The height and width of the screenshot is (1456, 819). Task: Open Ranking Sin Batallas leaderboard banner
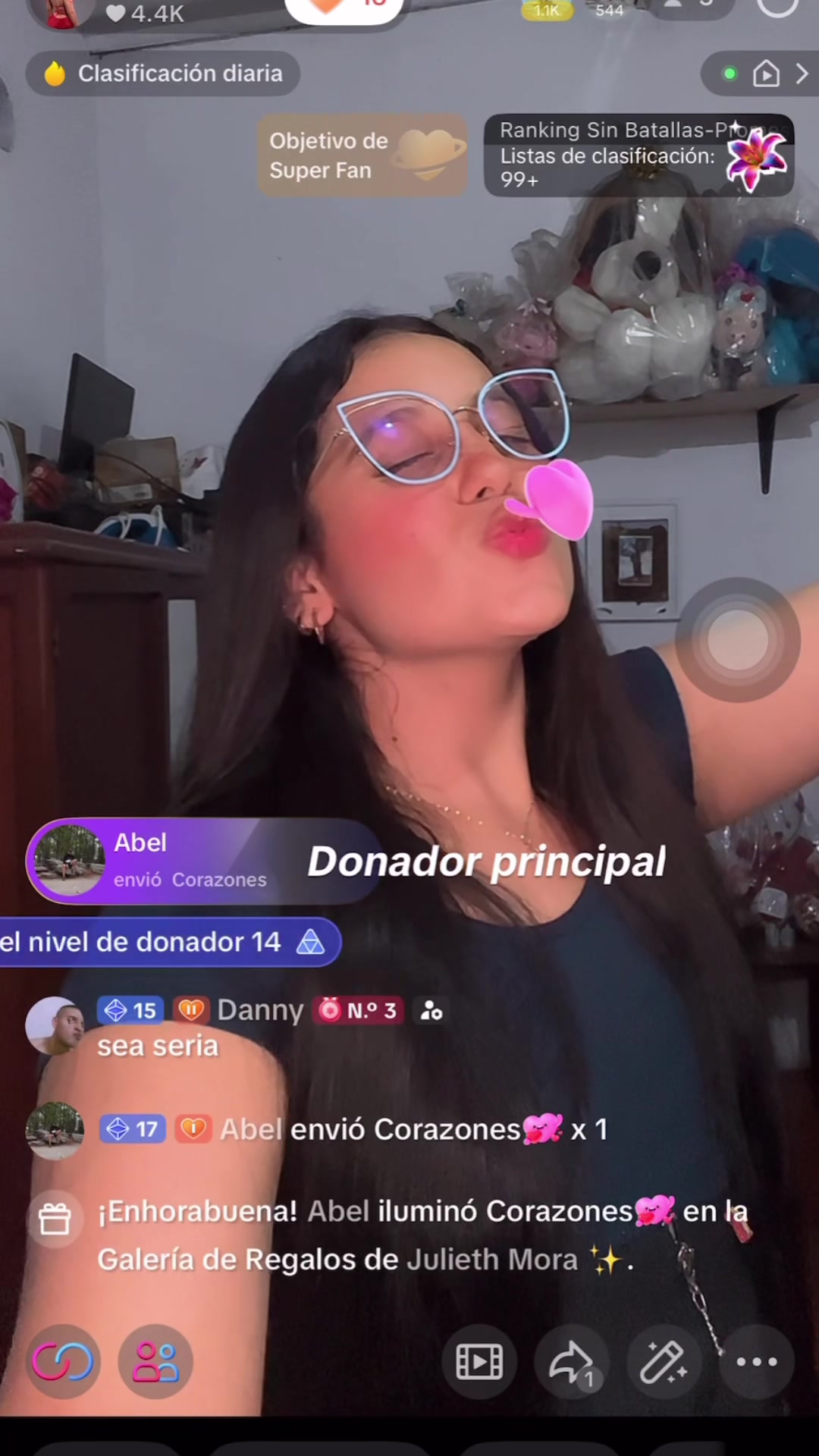639,155
